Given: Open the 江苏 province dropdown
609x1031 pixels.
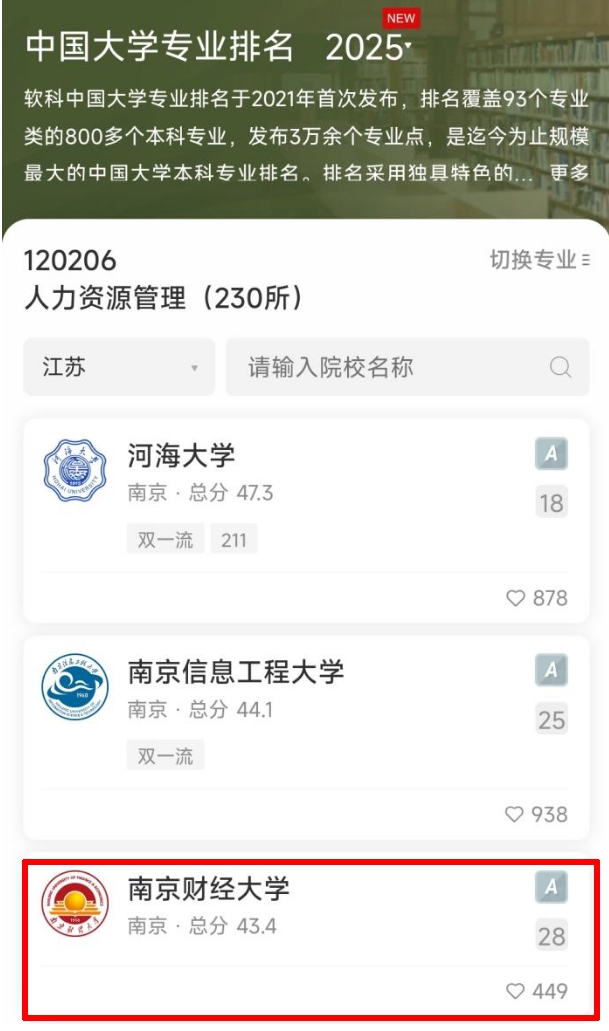Looking at the screenshot, I should click(x=119, y=367).
